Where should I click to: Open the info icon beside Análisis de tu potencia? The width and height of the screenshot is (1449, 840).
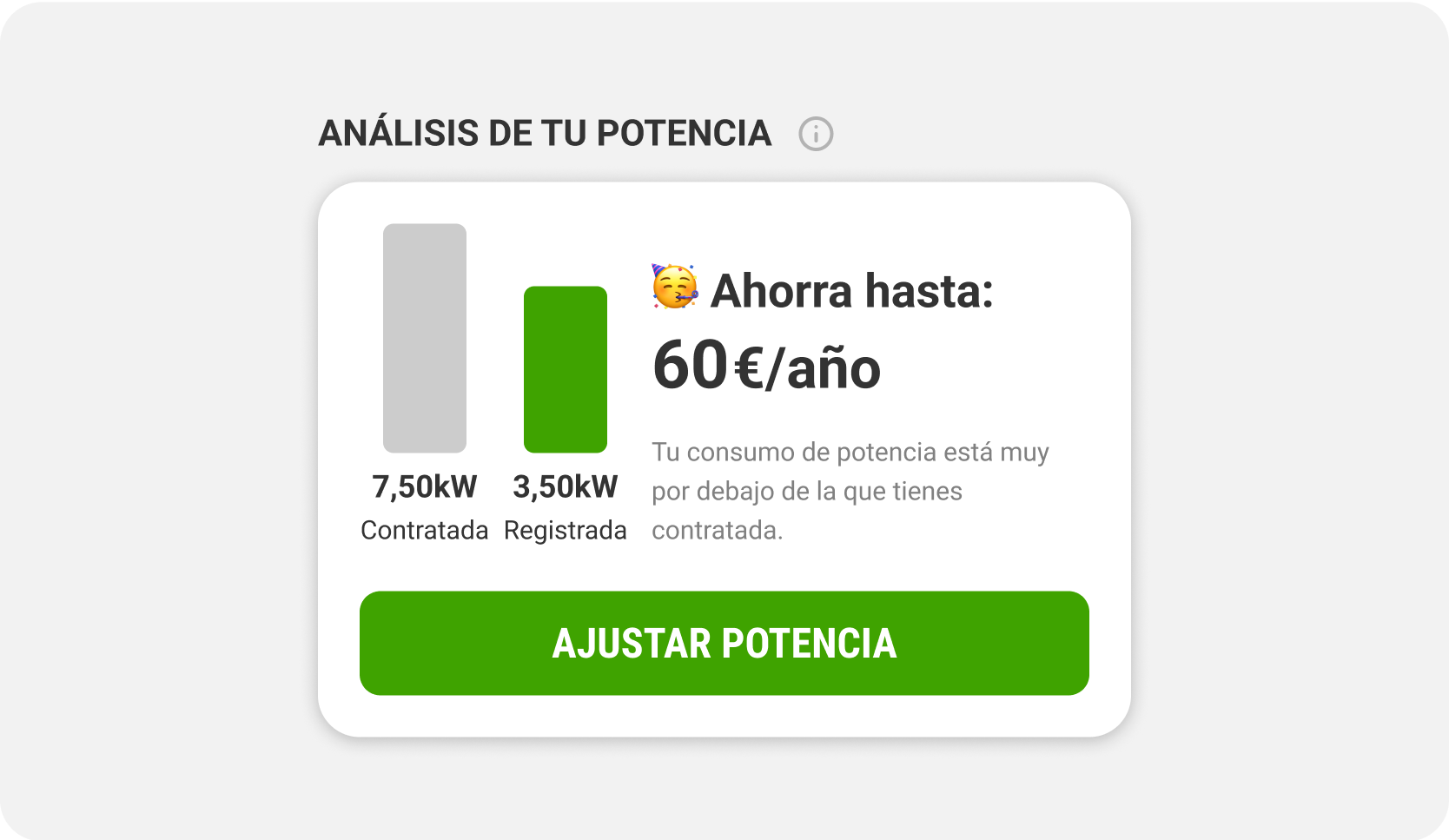816,134
